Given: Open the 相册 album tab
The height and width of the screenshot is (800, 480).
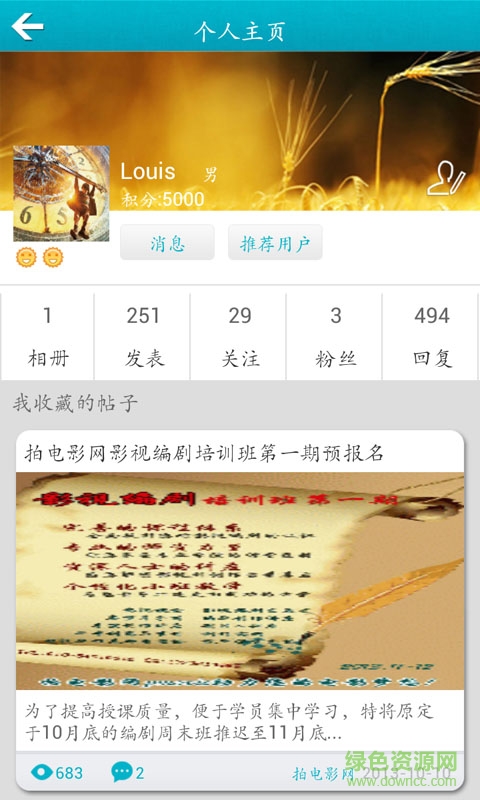Looking at the screenshot, I should tap(47, 337).
